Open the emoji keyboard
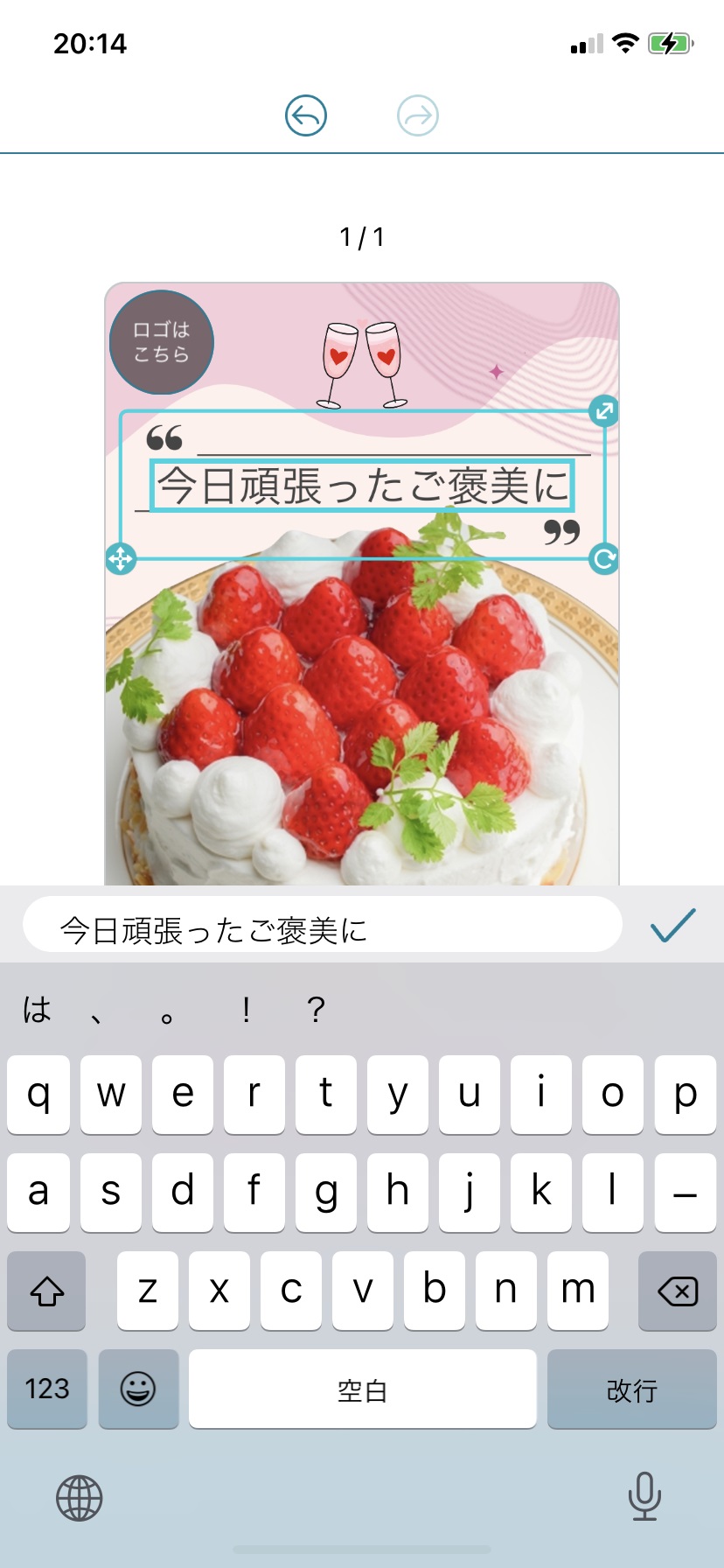 pyautogui.click(x=138, y=1389)
